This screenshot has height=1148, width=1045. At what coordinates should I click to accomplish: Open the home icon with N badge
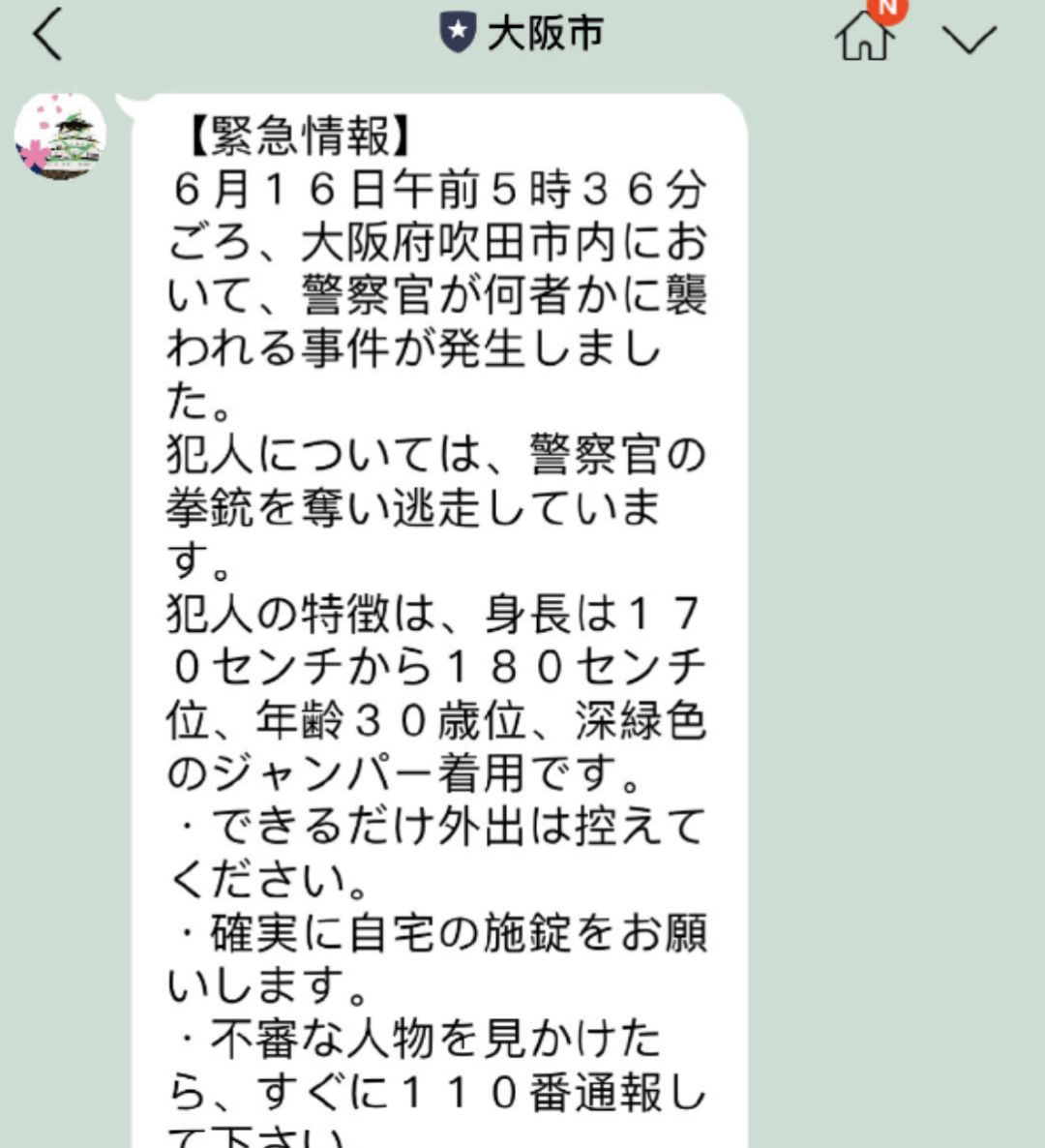[x=864, y=37]
